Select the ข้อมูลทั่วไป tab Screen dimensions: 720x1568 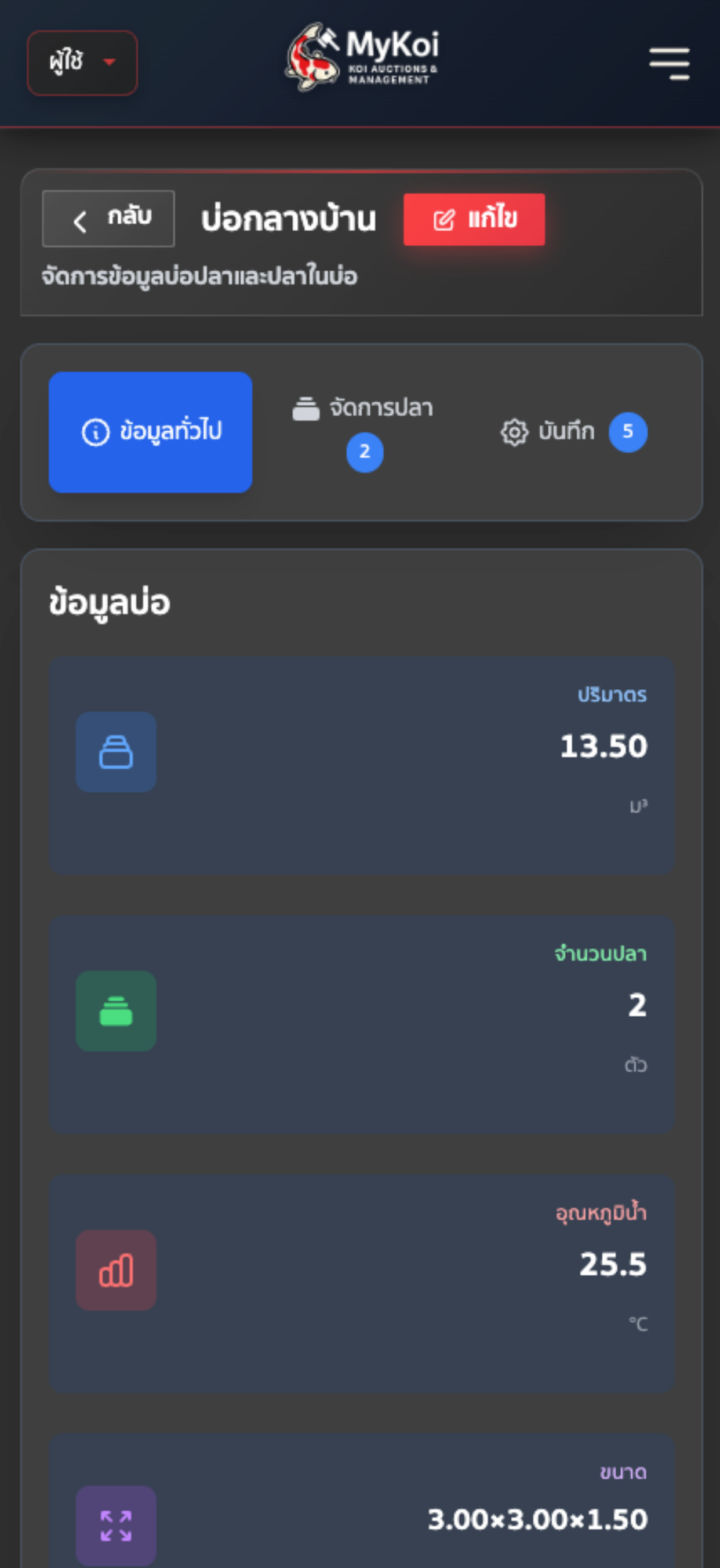150,432
